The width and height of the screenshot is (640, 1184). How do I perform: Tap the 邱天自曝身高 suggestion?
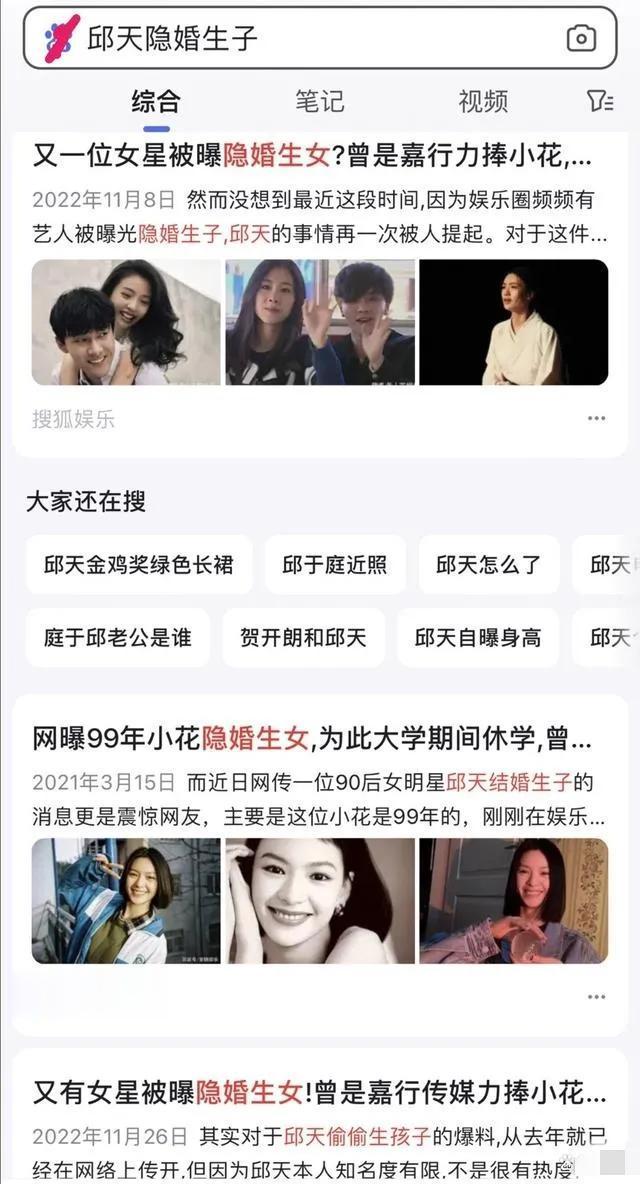tap(478, 637)
